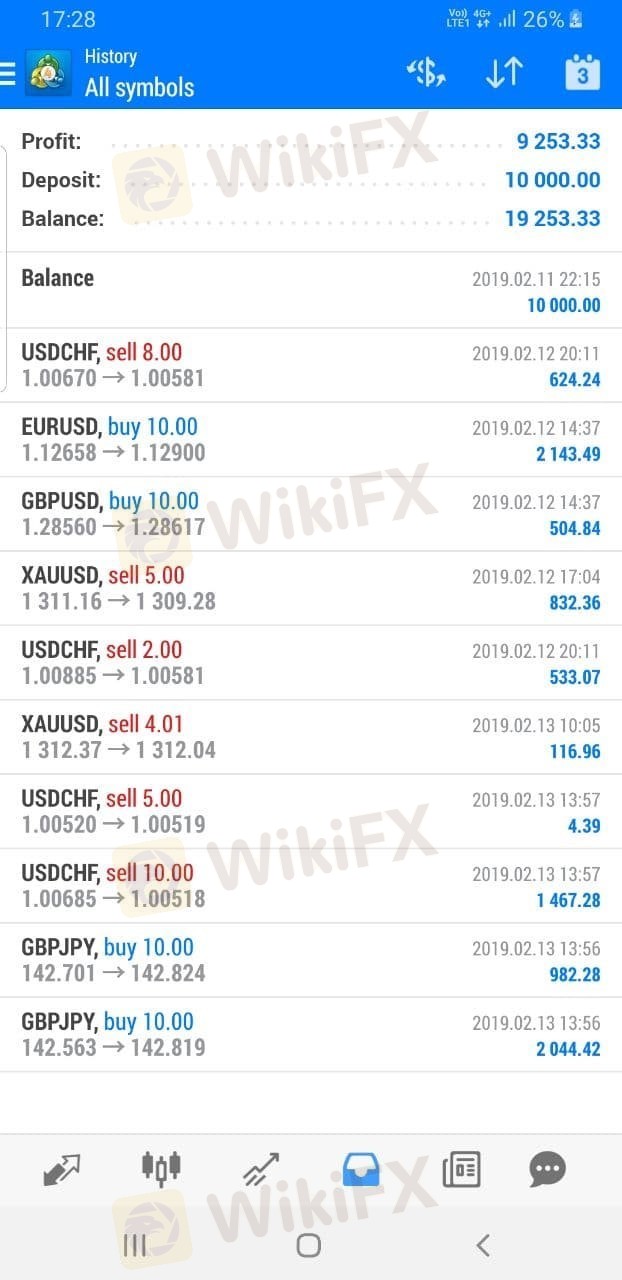This screenshot has height=1280, width=622.
Task: Go back with the system back button
Action: click(x=483, y=1245)
